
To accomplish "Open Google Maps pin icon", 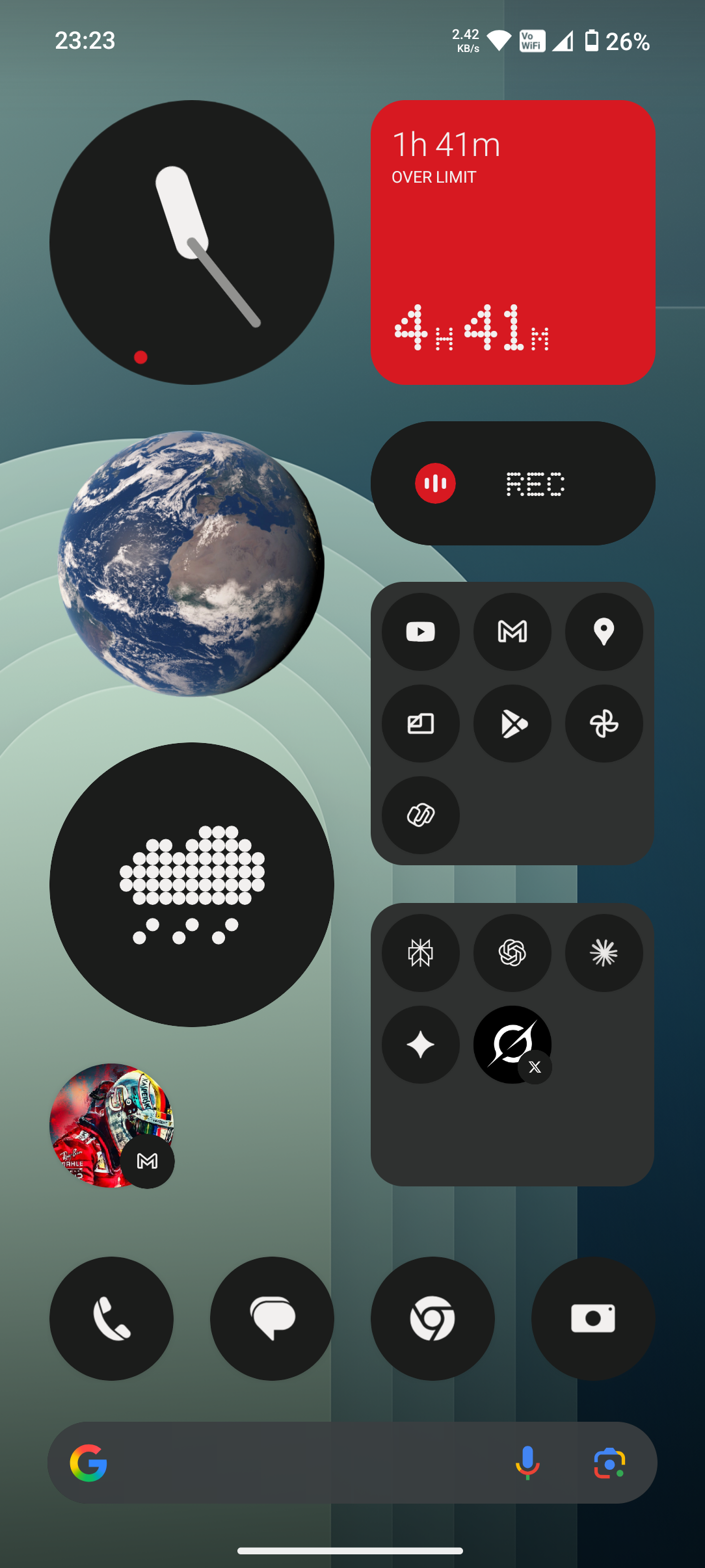I will 604,632.
